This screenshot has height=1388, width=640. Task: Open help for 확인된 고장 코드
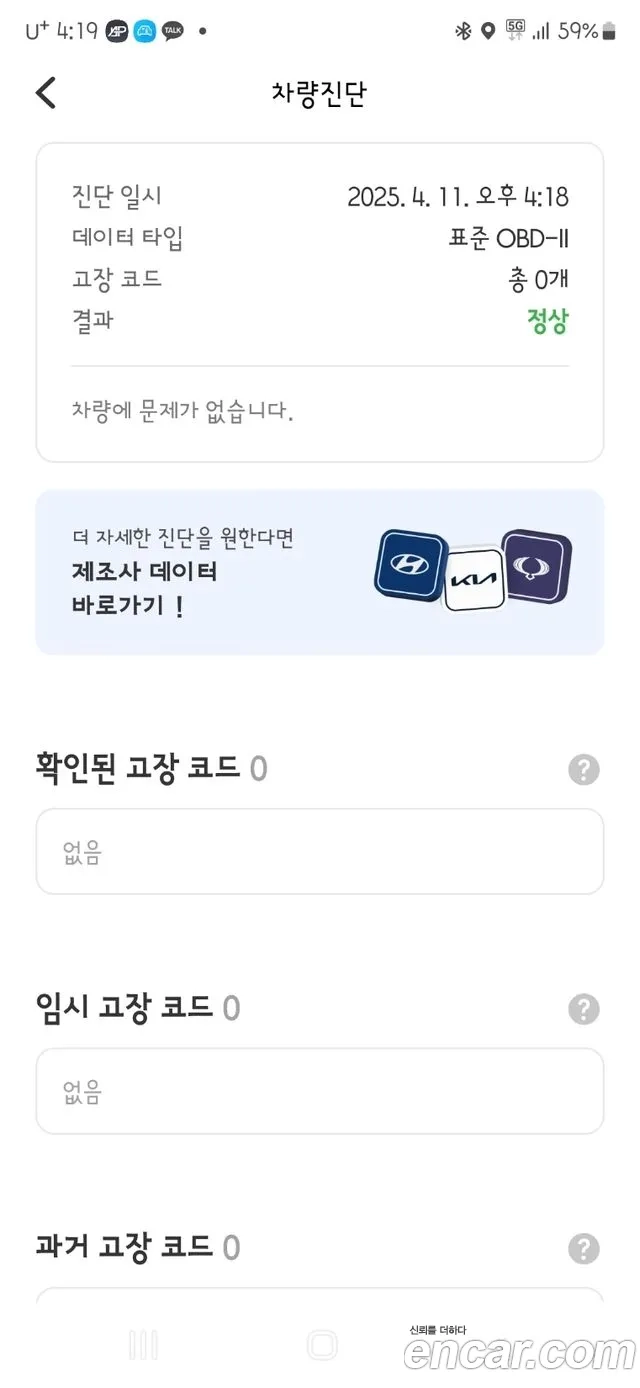click(x=583, y=770)
